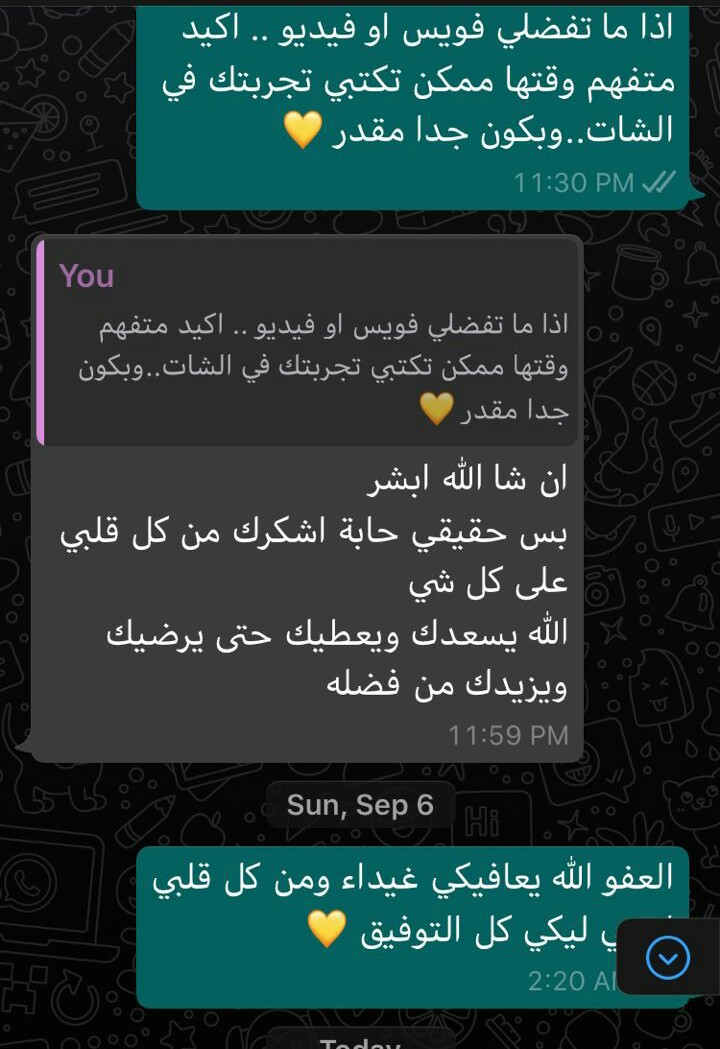720x1049 pixels.
Task: Jump to latest messages with the down-arrow button
Action: point(667,958)
